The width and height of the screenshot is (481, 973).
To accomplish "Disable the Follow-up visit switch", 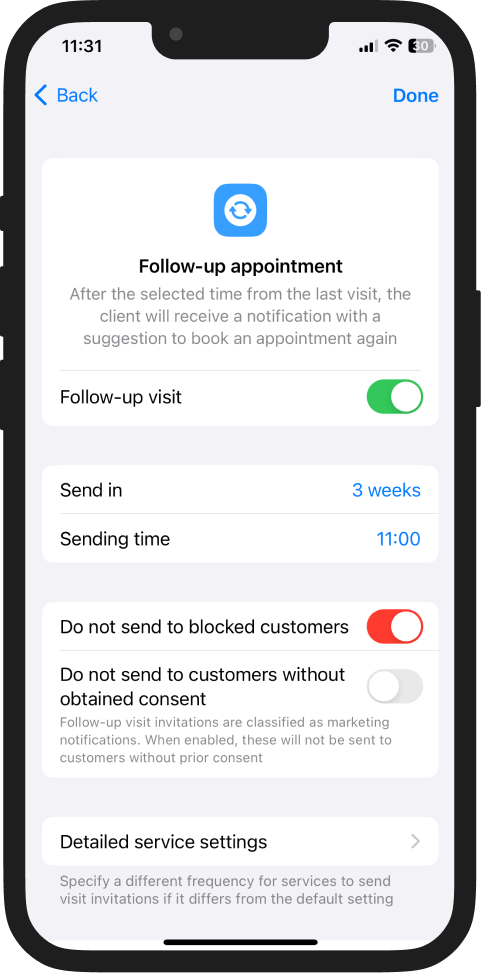I will point(395,397).
